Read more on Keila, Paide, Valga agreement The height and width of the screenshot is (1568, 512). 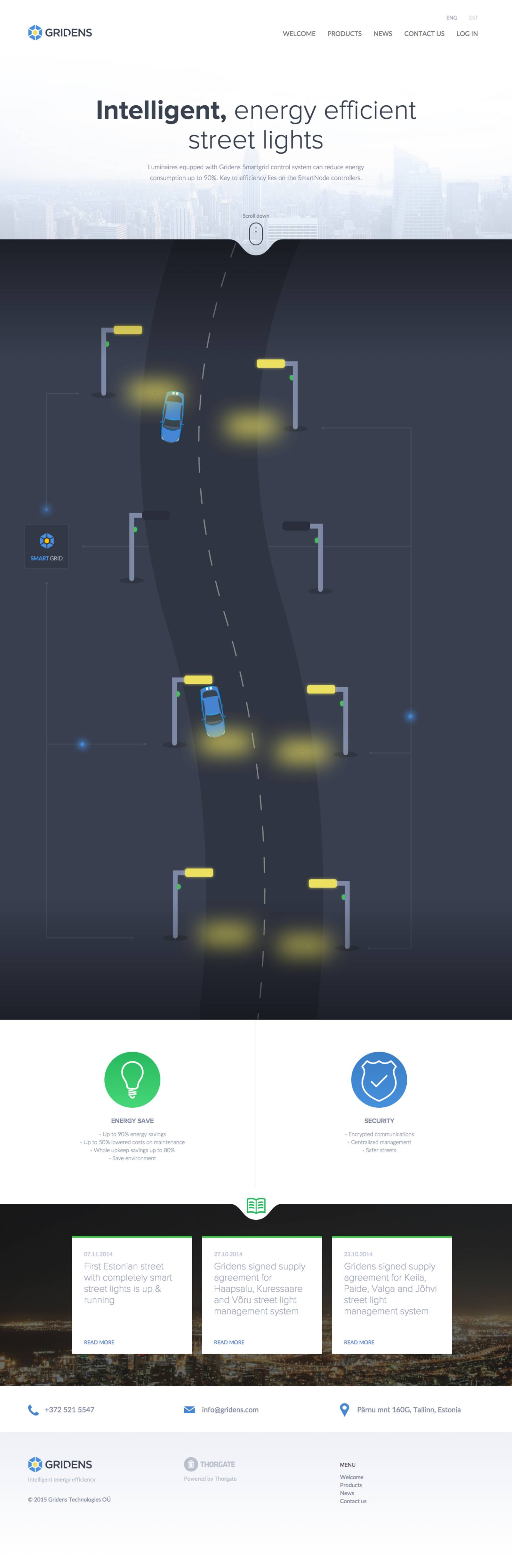coord(359,1342)
